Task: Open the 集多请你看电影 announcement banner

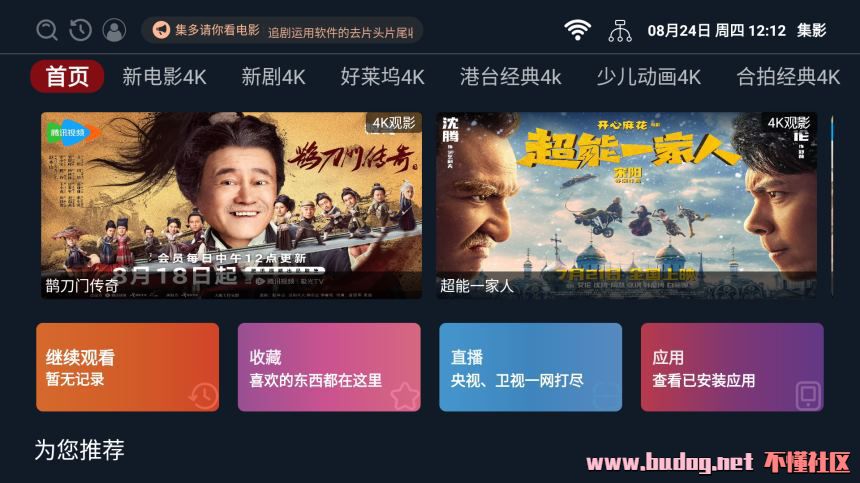Action: [x=282, y=30]
